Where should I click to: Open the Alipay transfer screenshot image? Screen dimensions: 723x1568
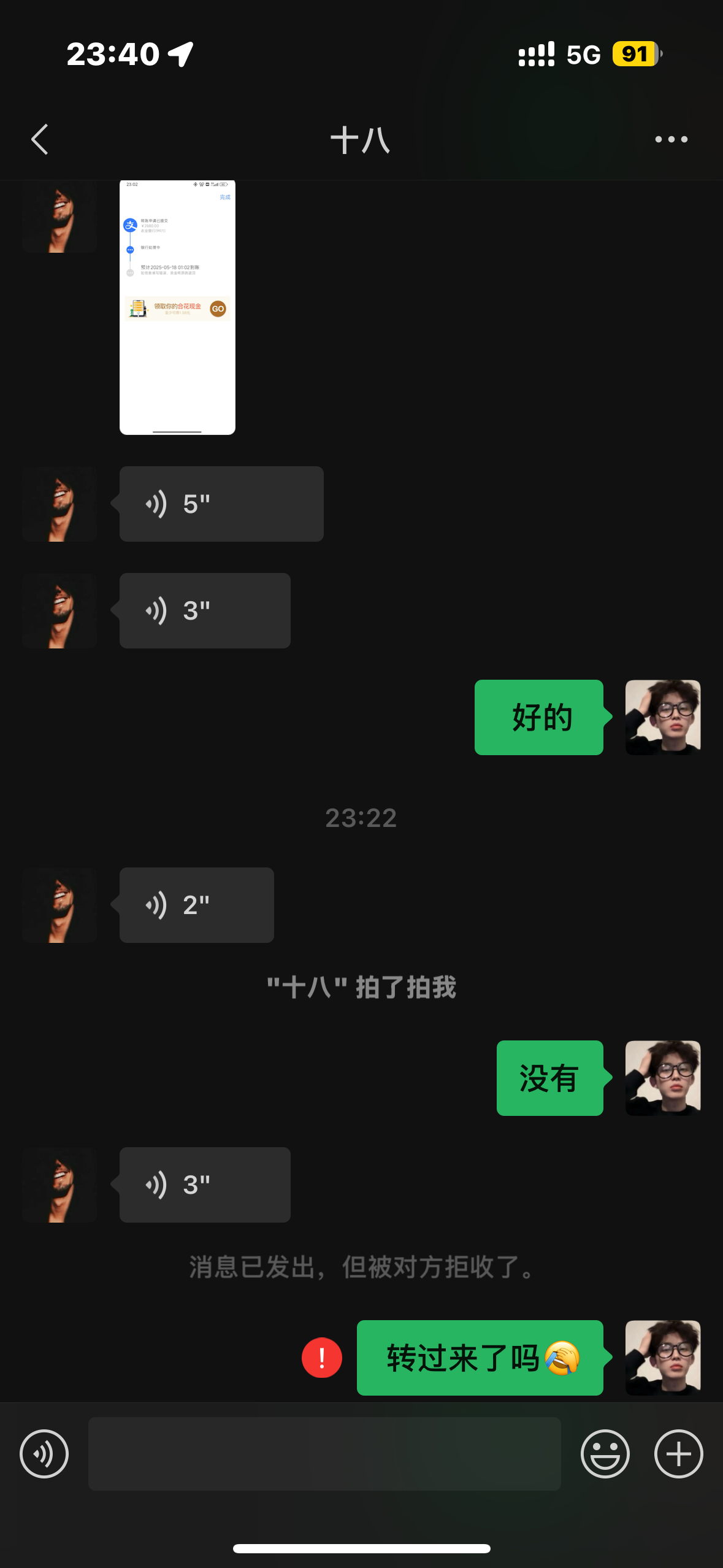coord(177,307)
